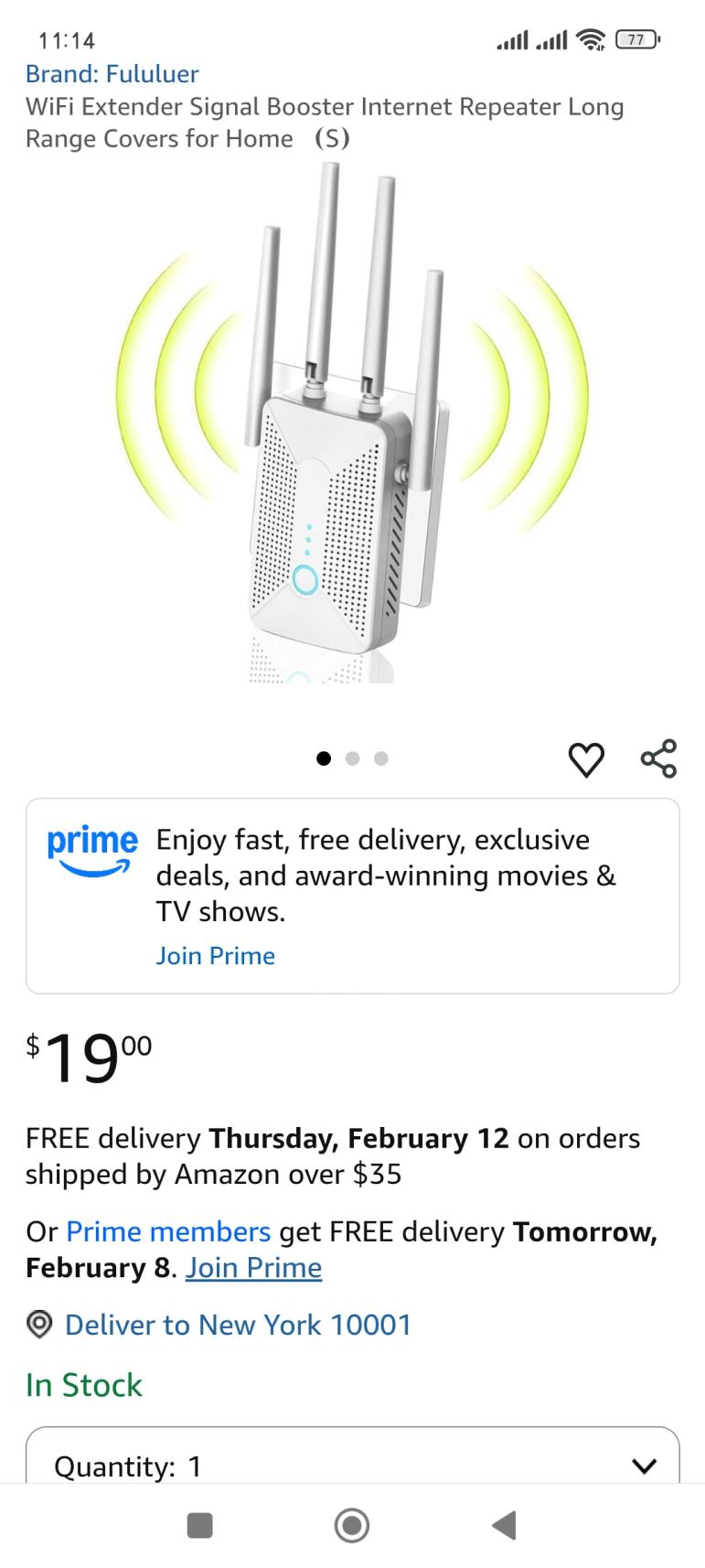Open the Fululuer brand link

(x=112, y=74)
